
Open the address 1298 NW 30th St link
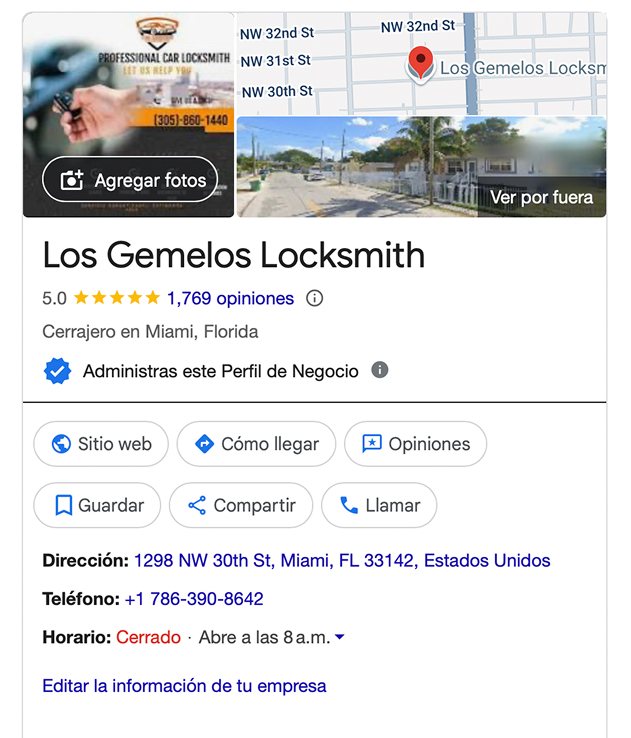[x=342, y=560]
